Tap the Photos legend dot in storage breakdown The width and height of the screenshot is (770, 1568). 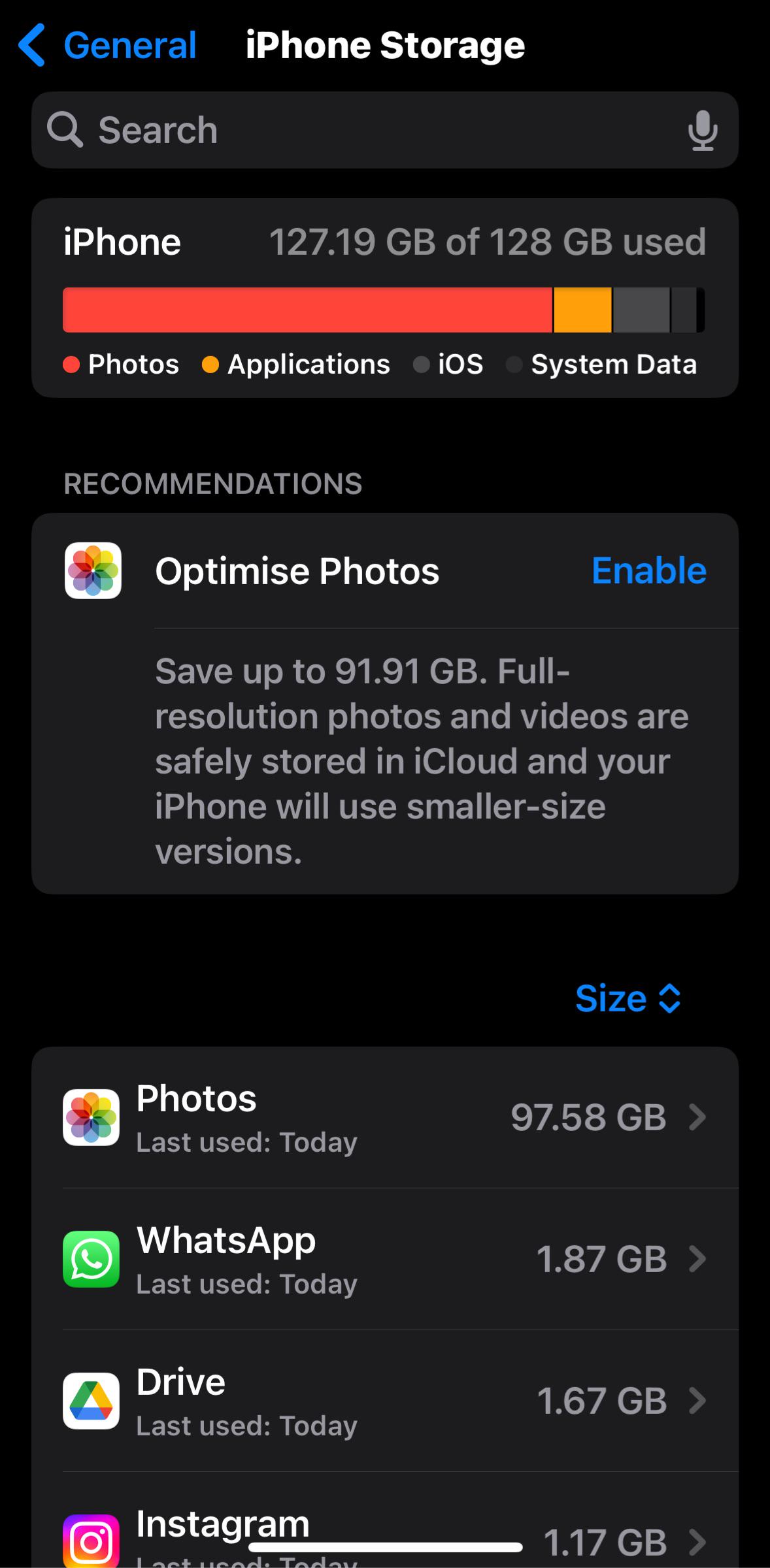click(x=71, y=365)
